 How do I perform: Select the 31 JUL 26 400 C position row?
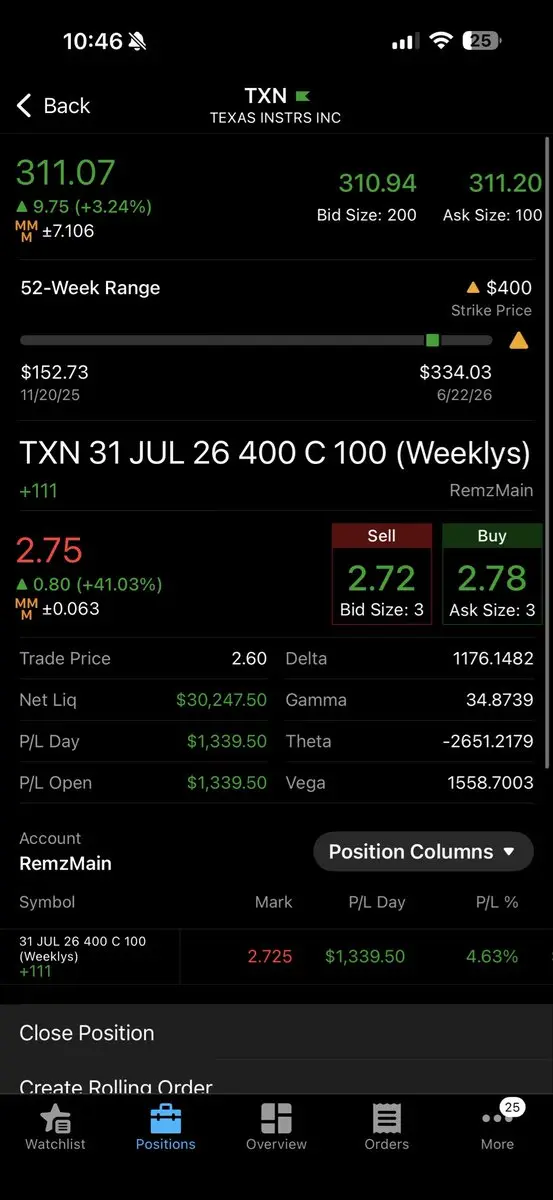click(276, 957)
